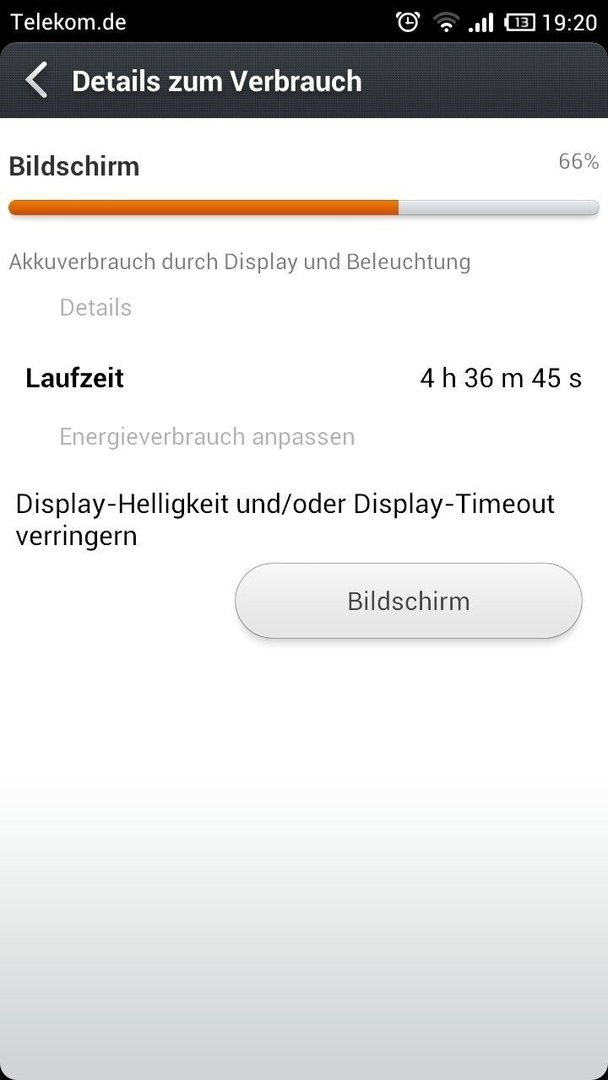The height and width of the screenshot is (1080, 608).
Task: Go back from Details zum Verbrauch
Action: point(36,81)
